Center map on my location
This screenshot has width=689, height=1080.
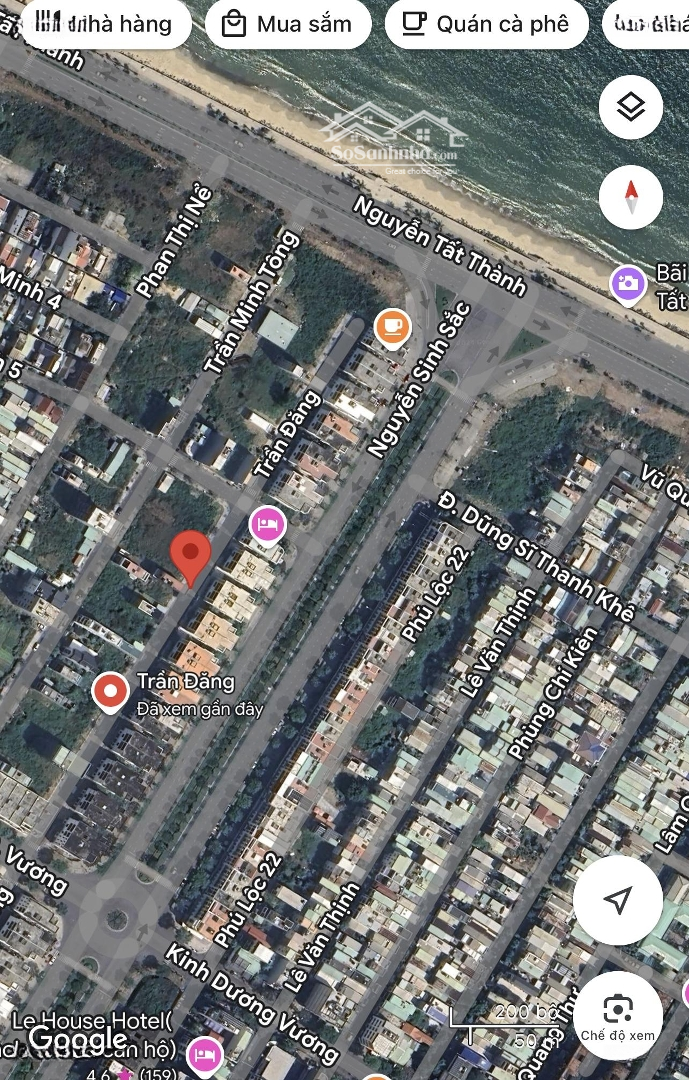[618, 901]
